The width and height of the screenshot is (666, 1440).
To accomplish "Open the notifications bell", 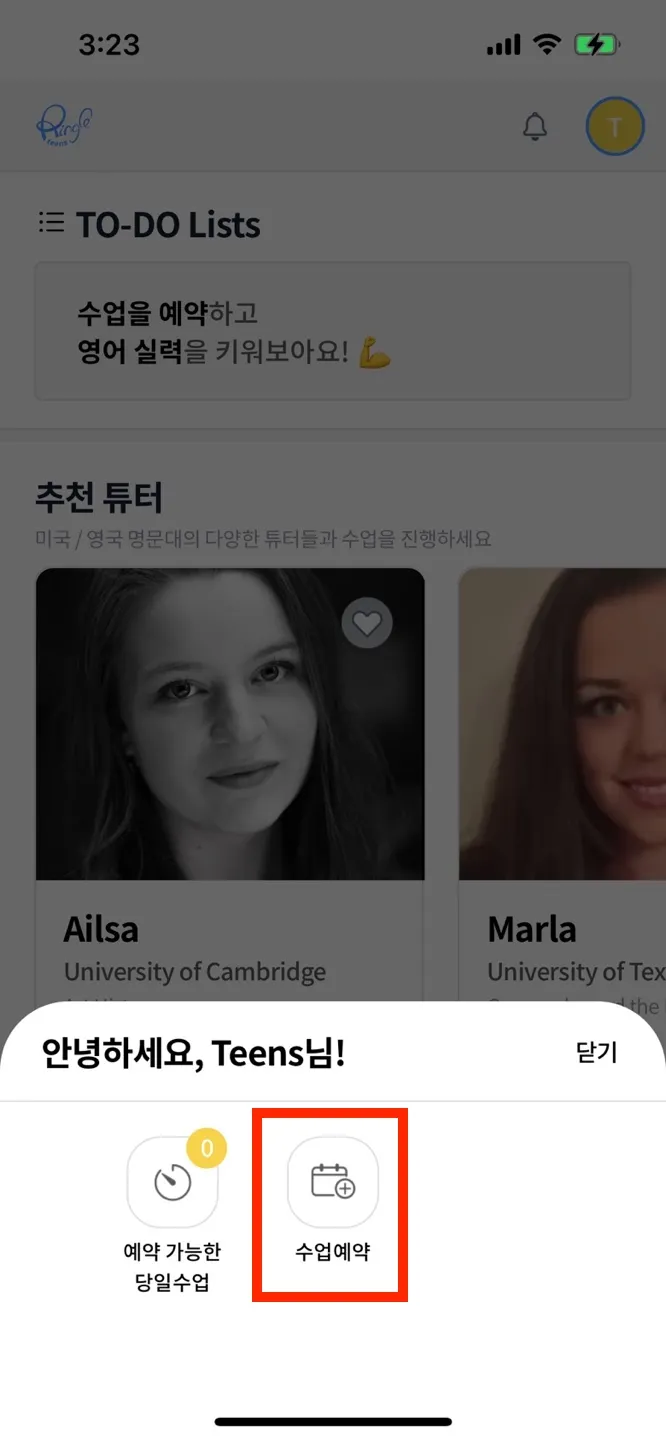I will [x=536, y=127].
